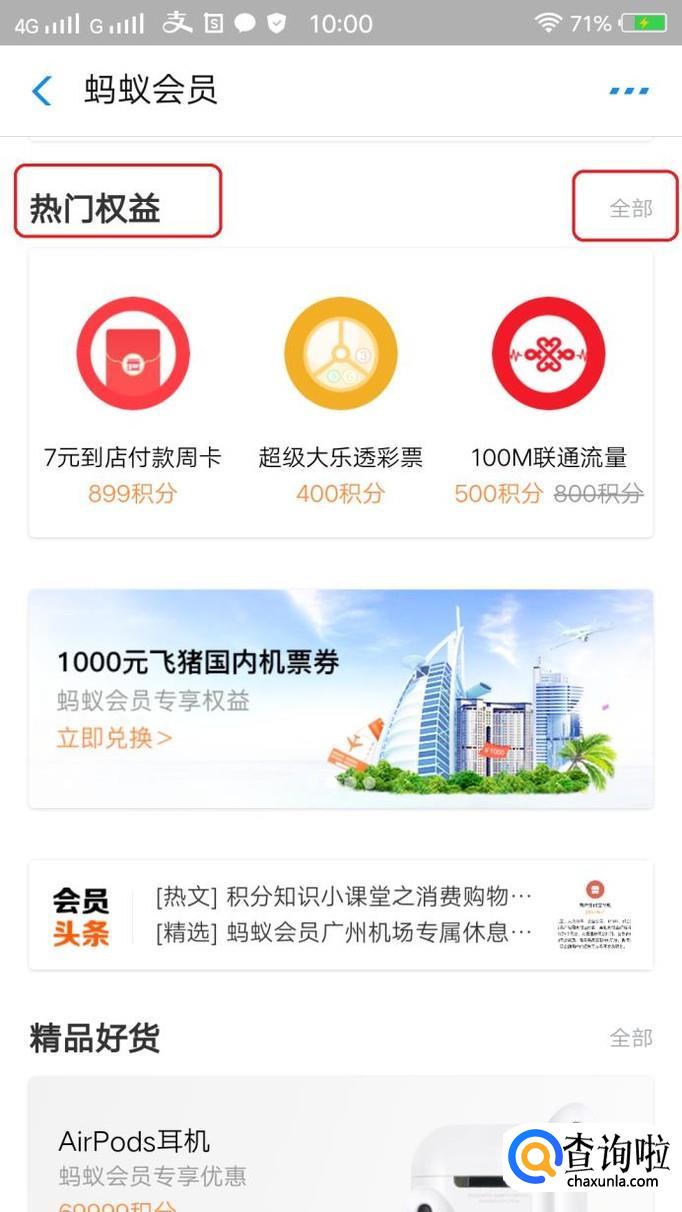Viewport: 682px width, 1212px height.
Task: View 全部 for 精品好货
Action: (x=630, y=1038)
